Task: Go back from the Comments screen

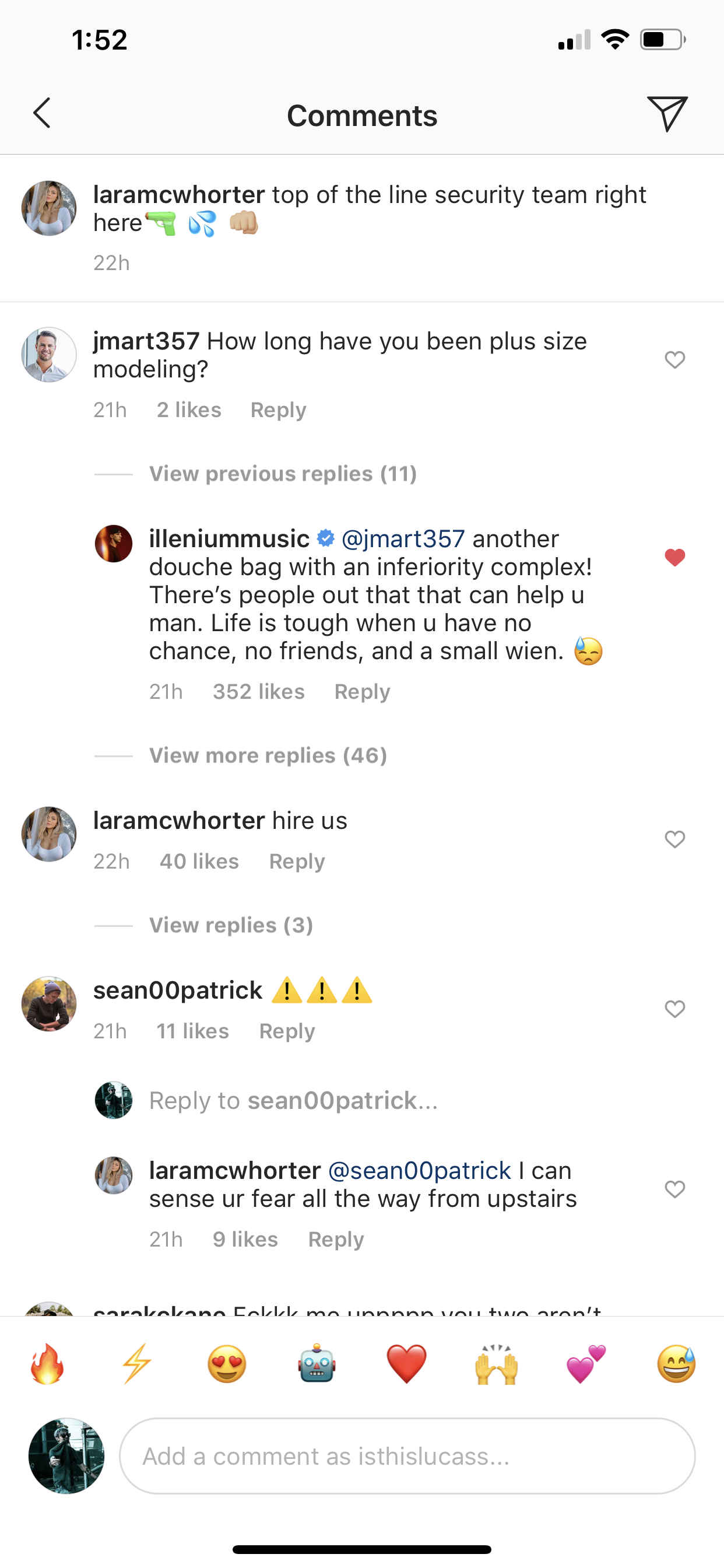Action: 41,113
